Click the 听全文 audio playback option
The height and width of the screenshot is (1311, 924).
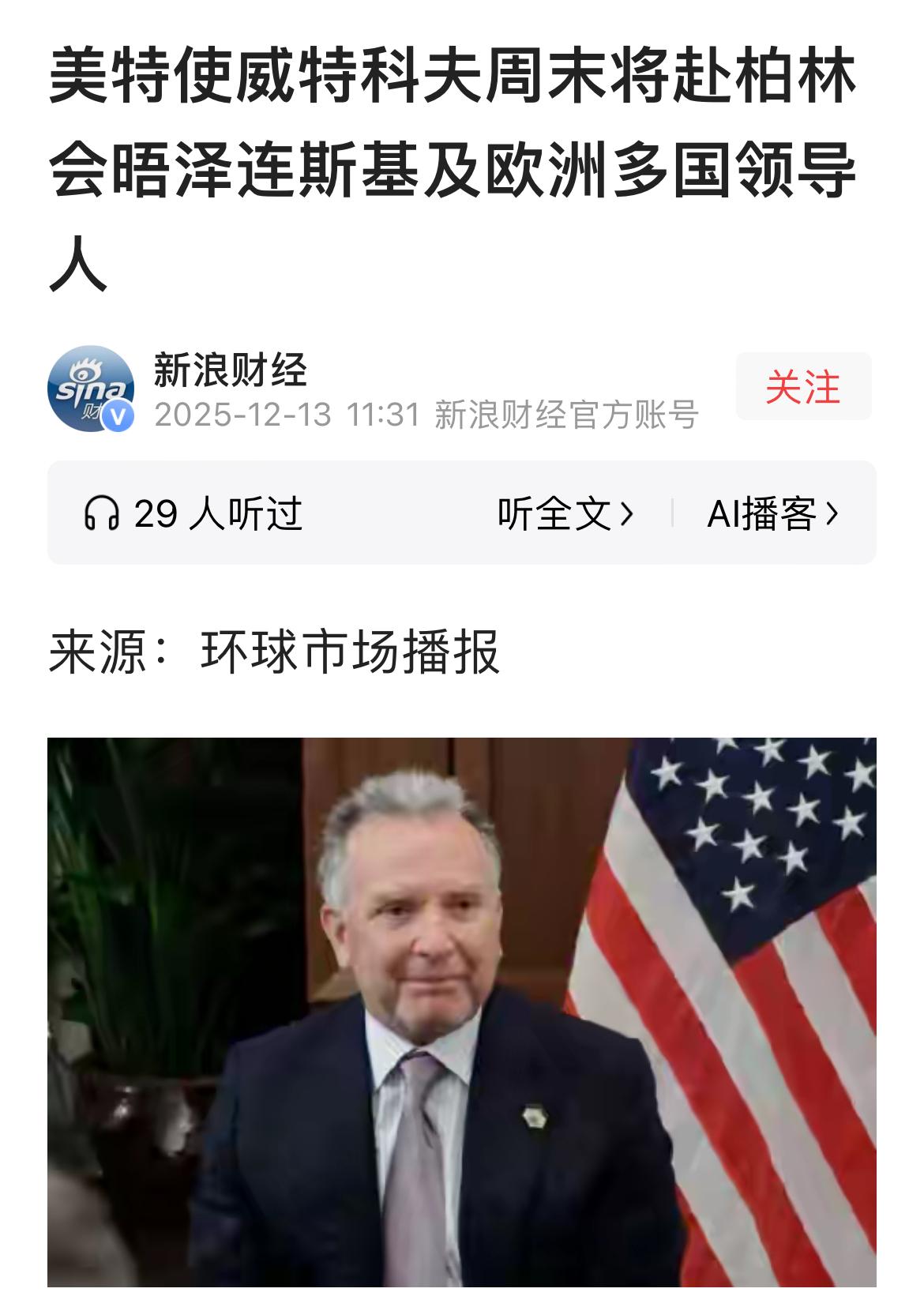[x=556, y=514]
